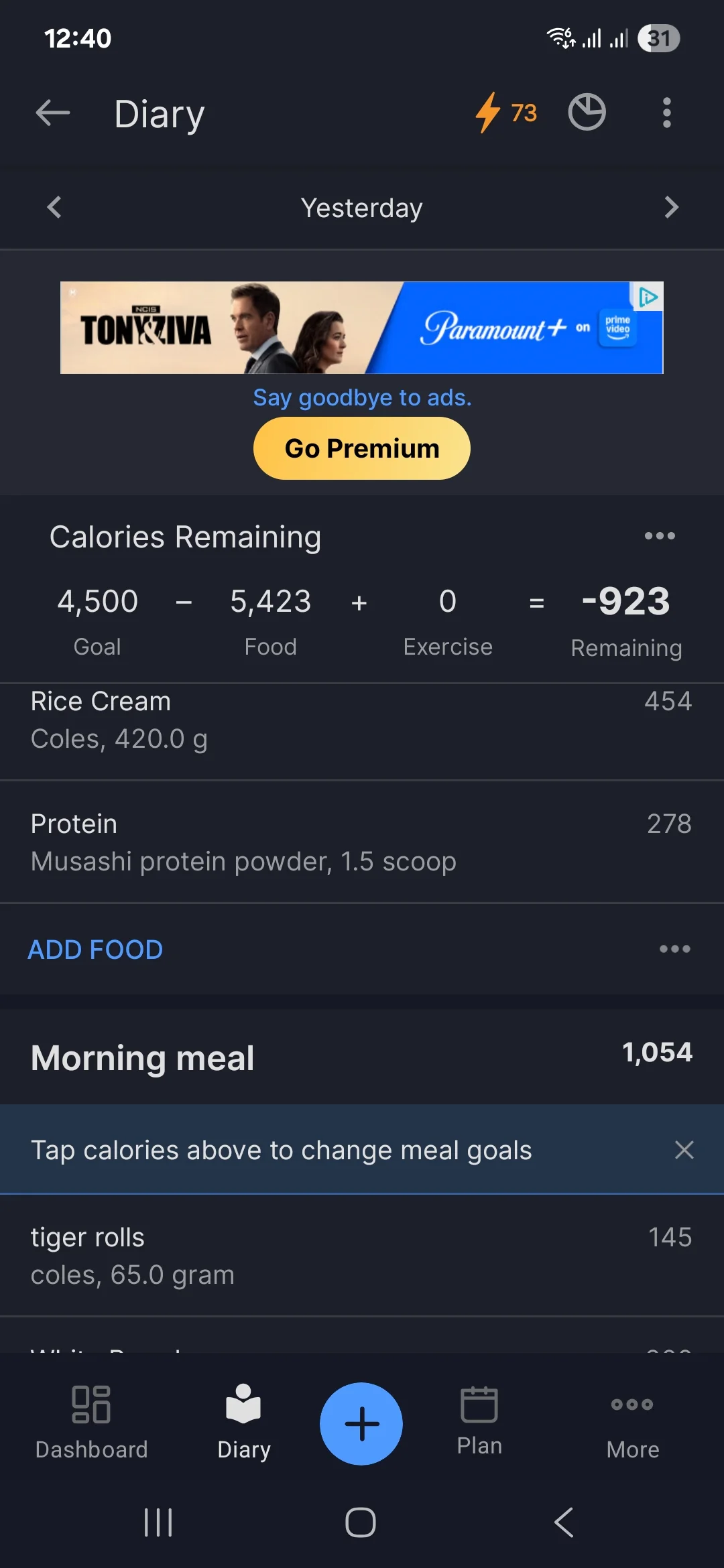Image resolution: width=724 pixels, height=1568 pixels.
Task: Open the nutrition pie chart
Action: (587, 113)
